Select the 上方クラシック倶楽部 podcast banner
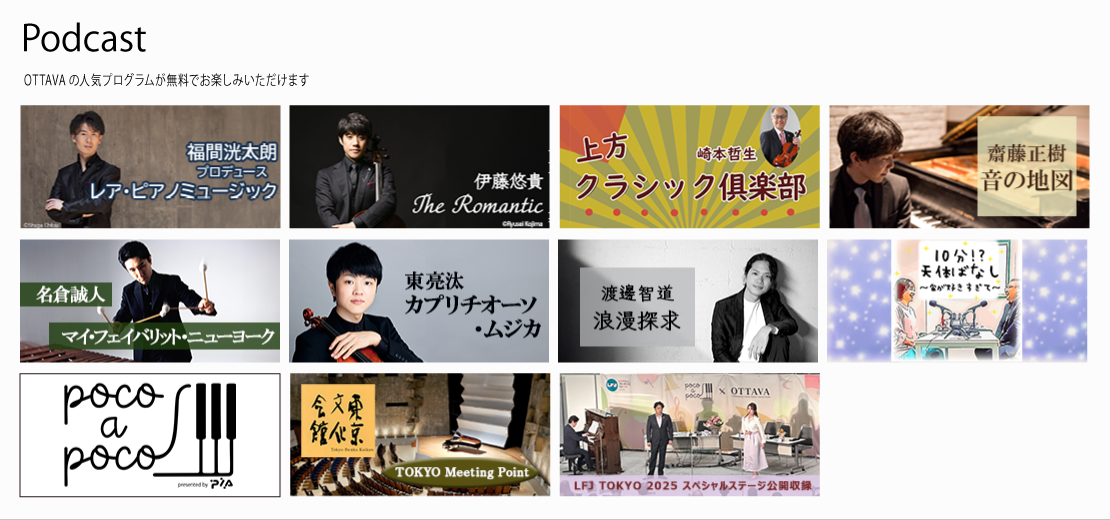The image size is (1110, 520). [689, 167]
